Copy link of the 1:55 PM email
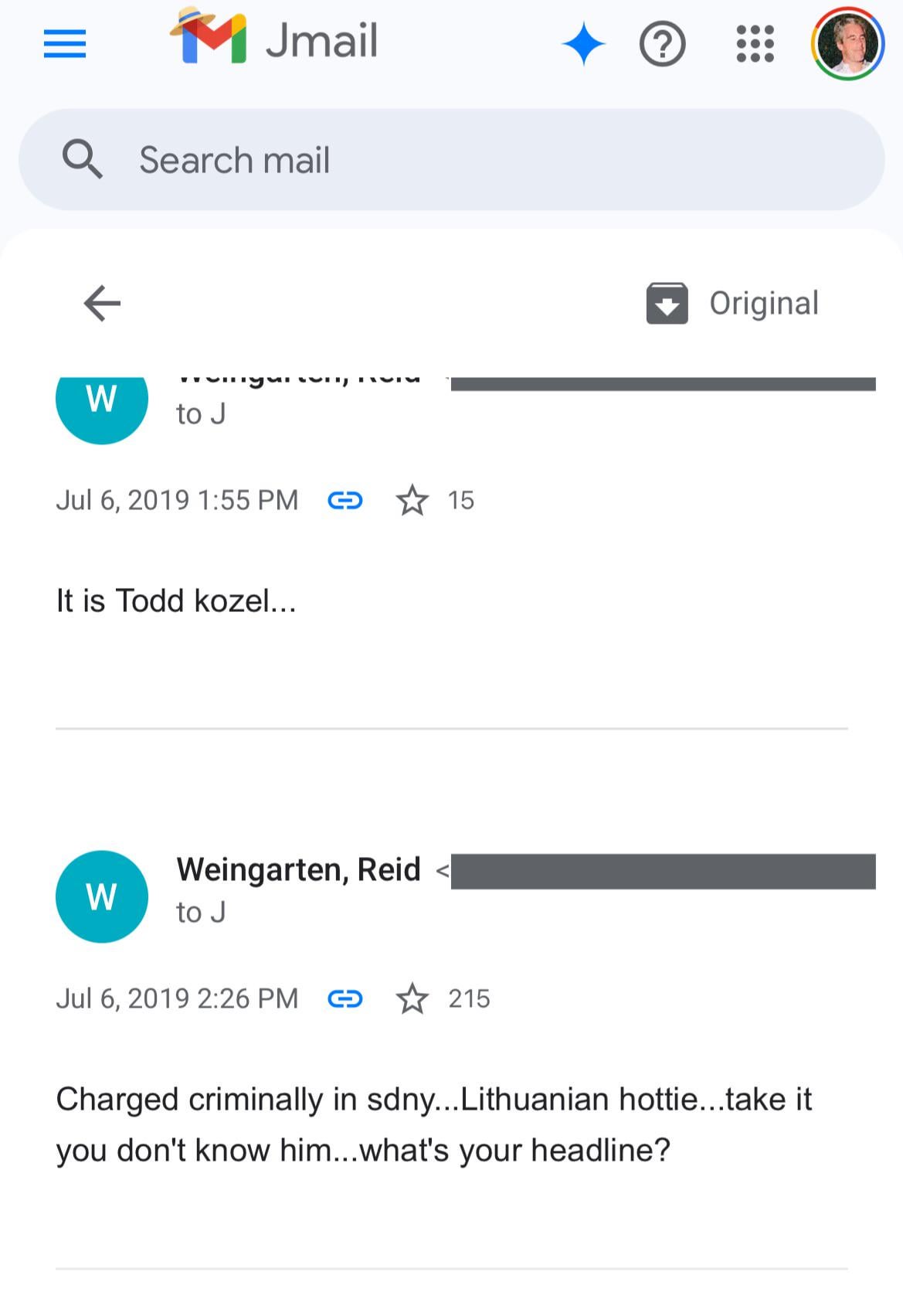Viewport: 903px width, 1316px height. pos(345,501)
